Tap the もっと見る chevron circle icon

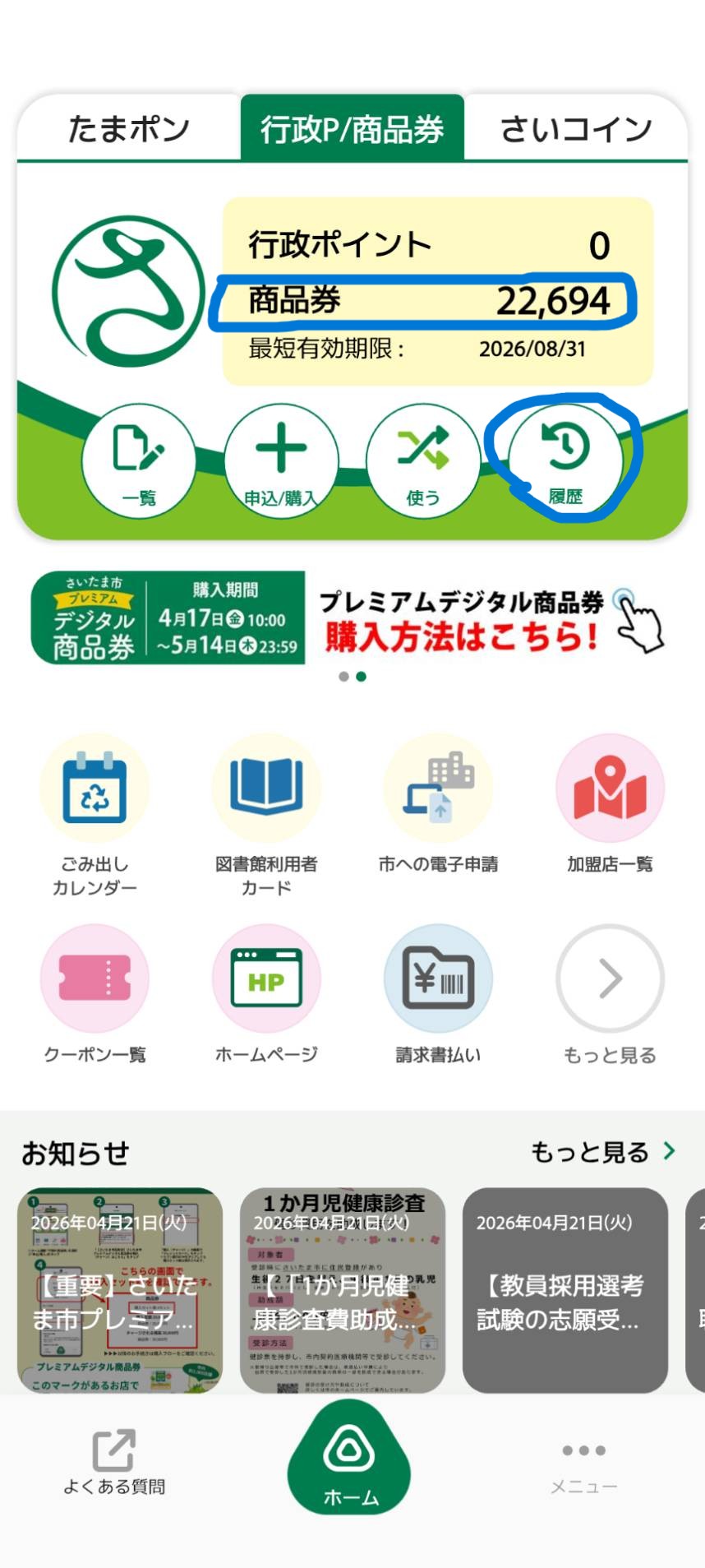coord(610,978)
